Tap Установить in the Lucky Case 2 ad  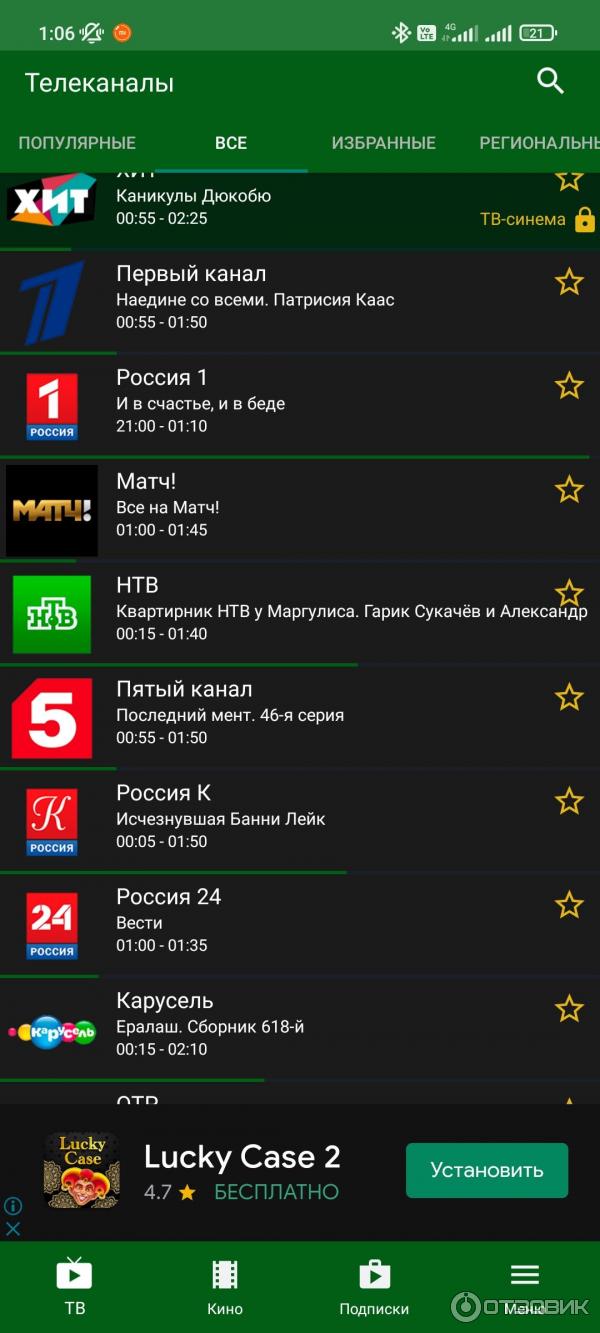pos(486,1170)
